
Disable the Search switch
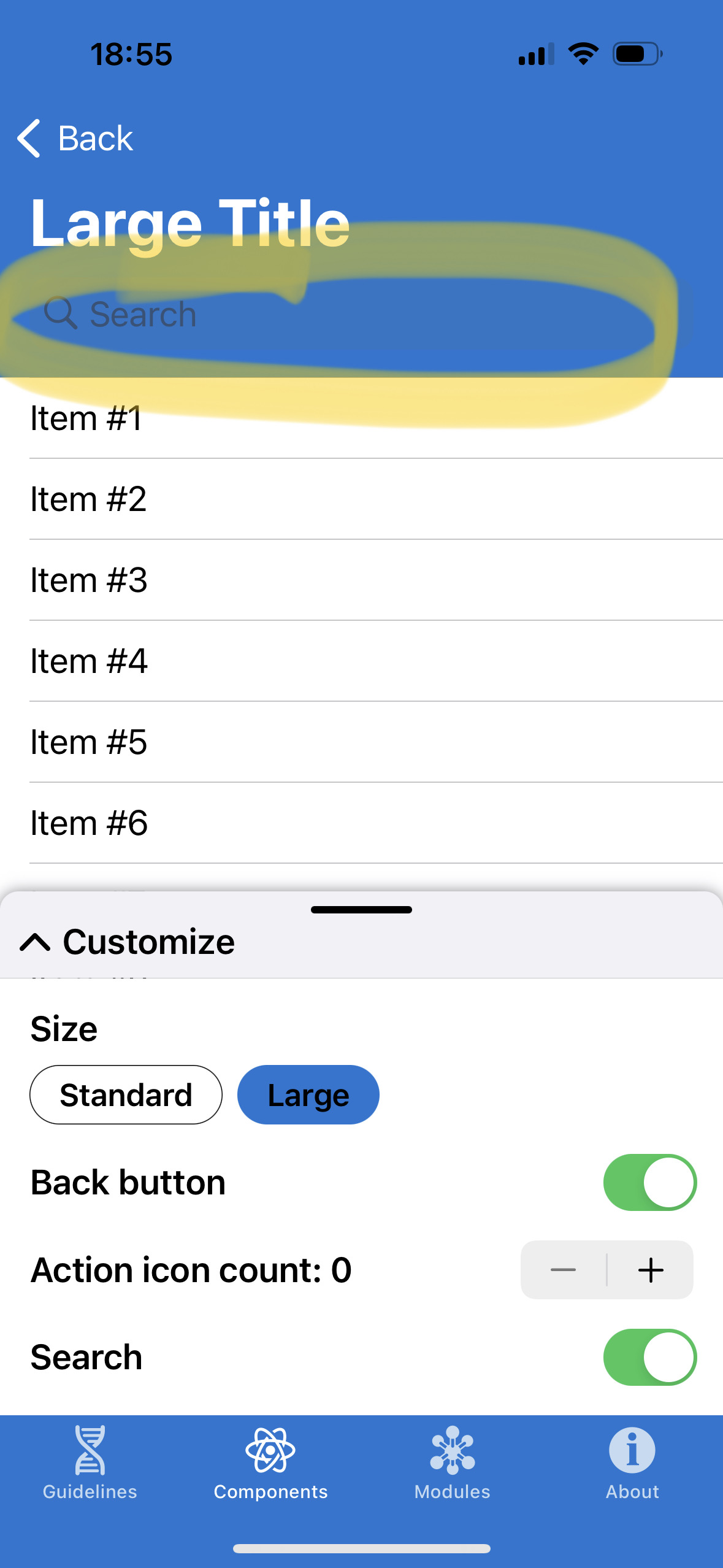[649, 1357]
